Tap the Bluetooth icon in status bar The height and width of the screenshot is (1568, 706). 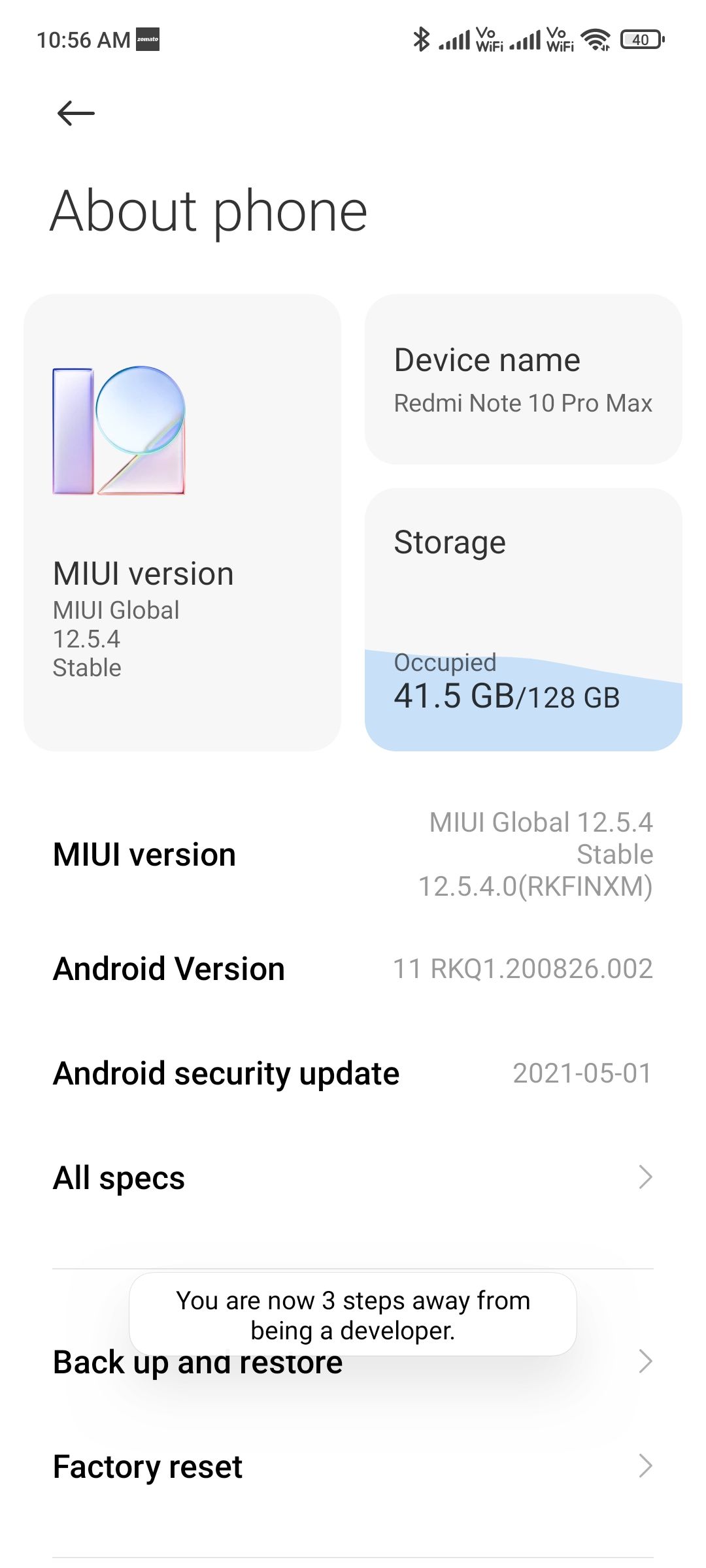click(x=422, y=39)
